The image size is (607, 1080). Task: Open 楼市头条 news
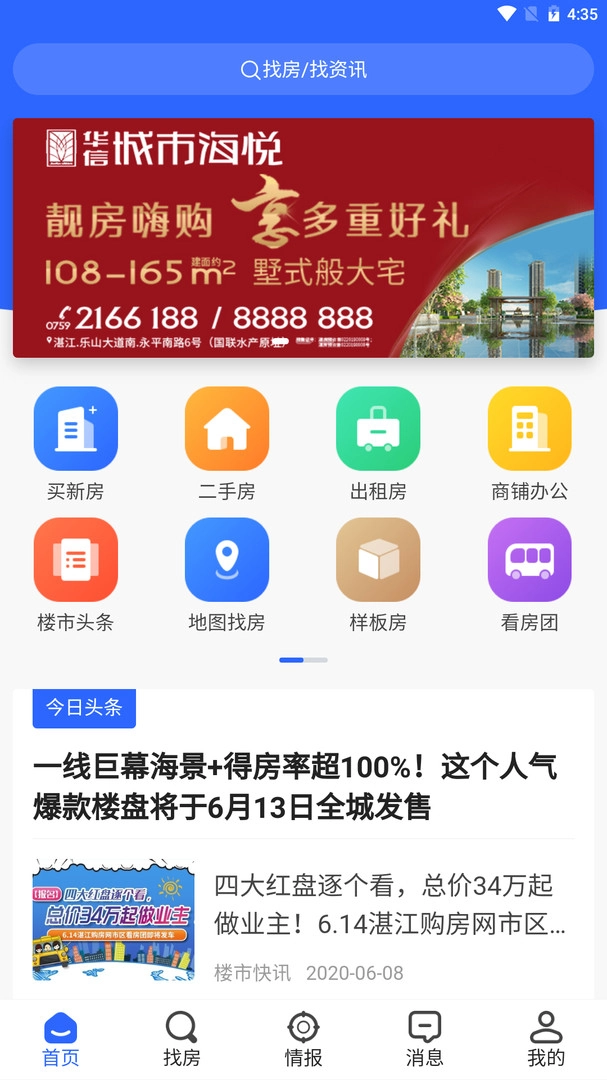pyautogui.click(x=76, y=573)
